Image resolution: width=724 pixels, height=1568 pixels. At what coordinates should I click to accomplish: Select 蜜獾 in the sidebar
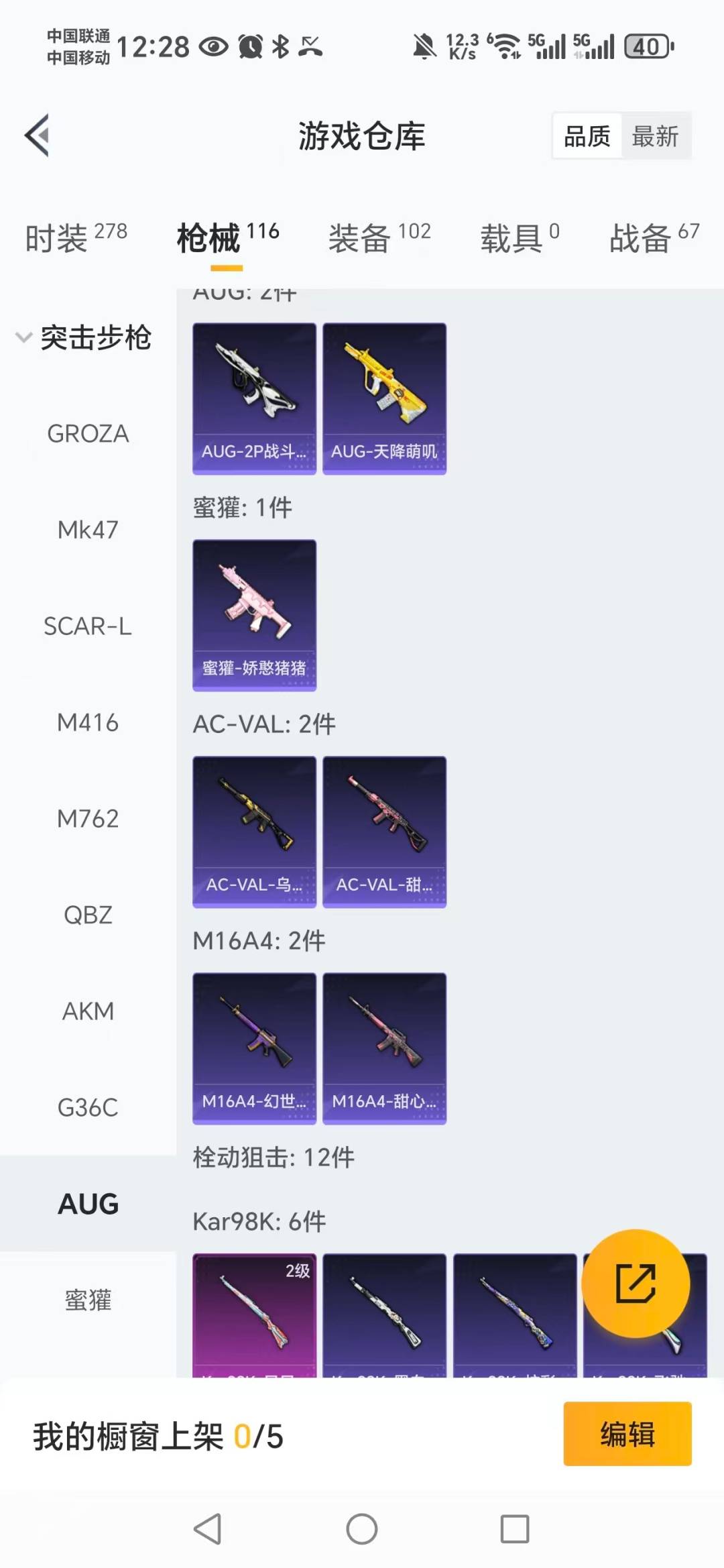point(88,1300)
